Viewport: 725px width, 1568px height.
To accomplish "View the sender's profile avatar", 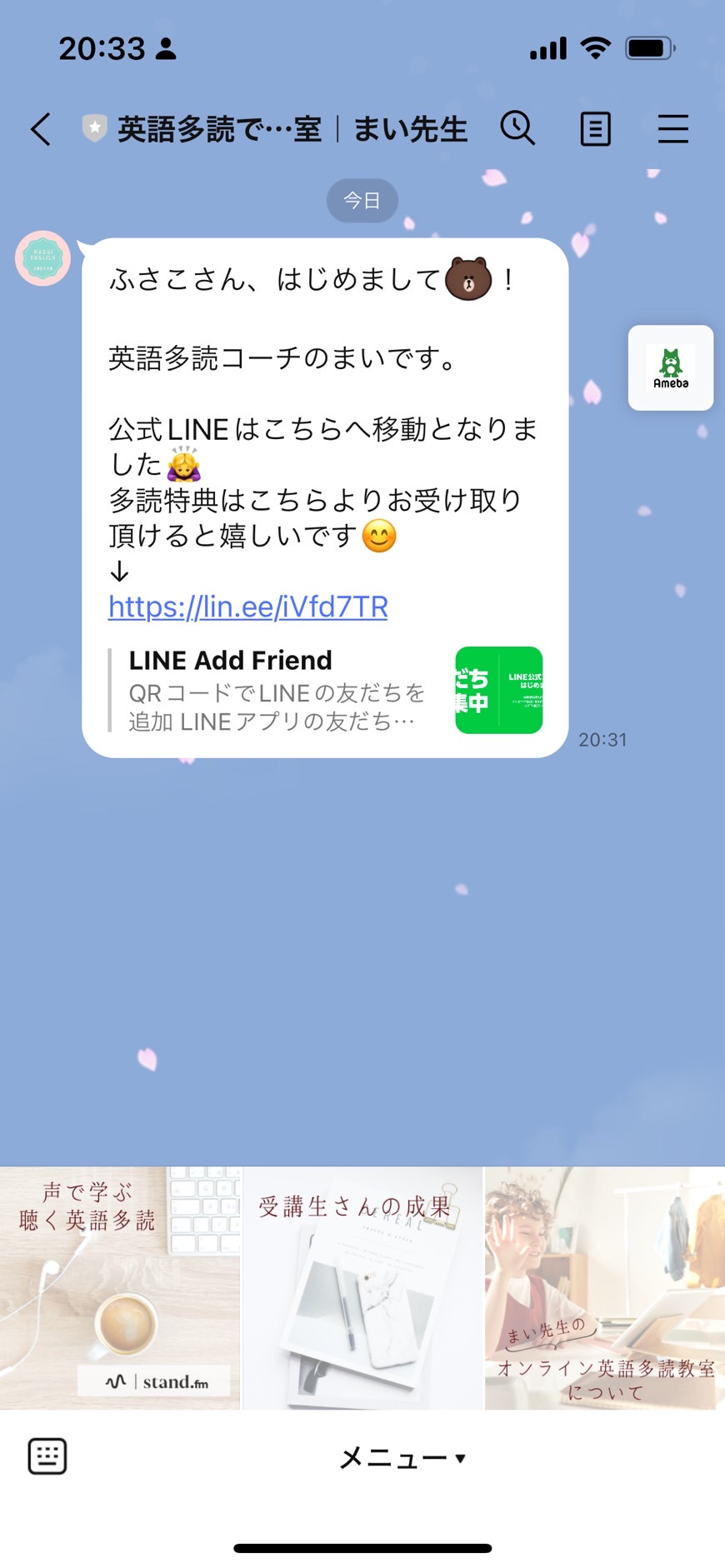I will coord(43,258).
